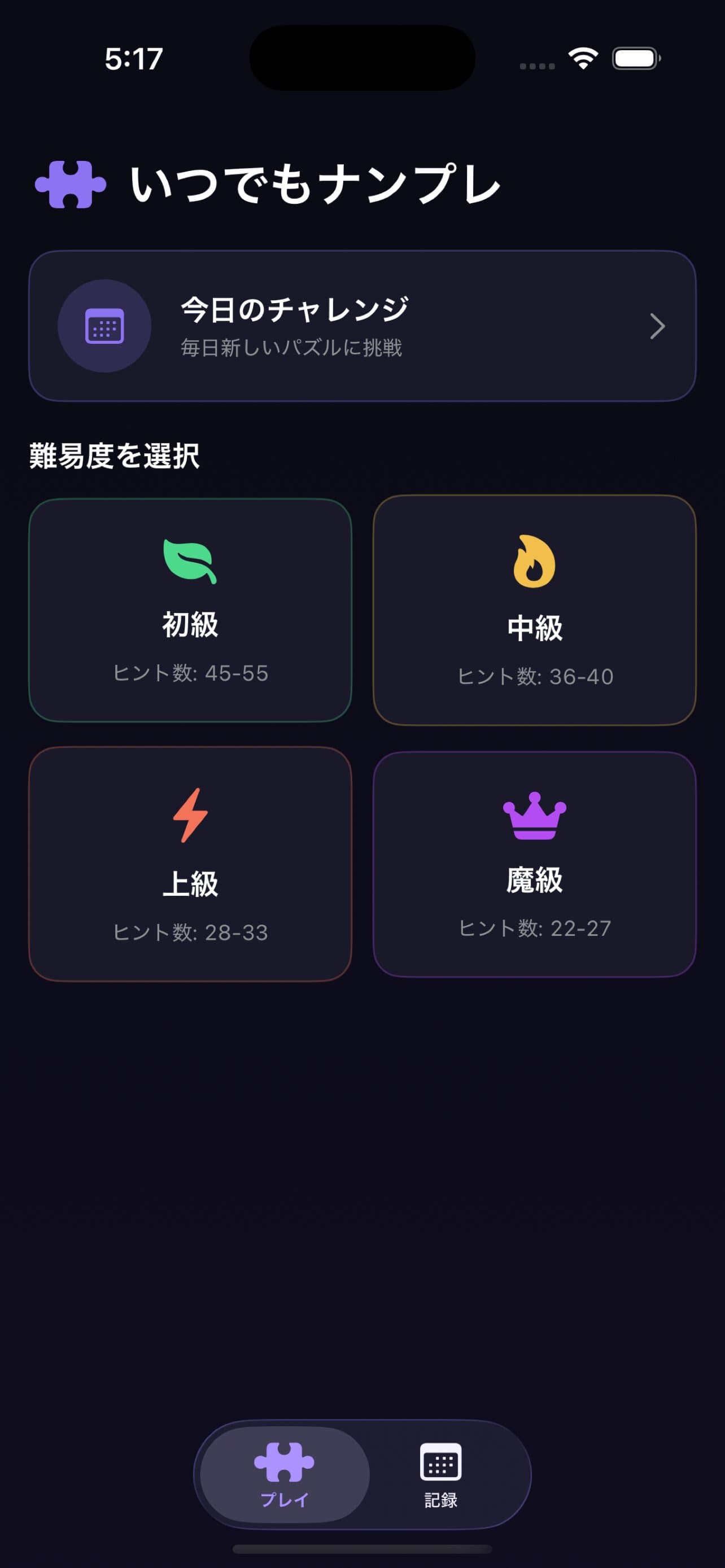Select the 中級 difficulty card
The image size is (725, 1568).
pos(534,611)
